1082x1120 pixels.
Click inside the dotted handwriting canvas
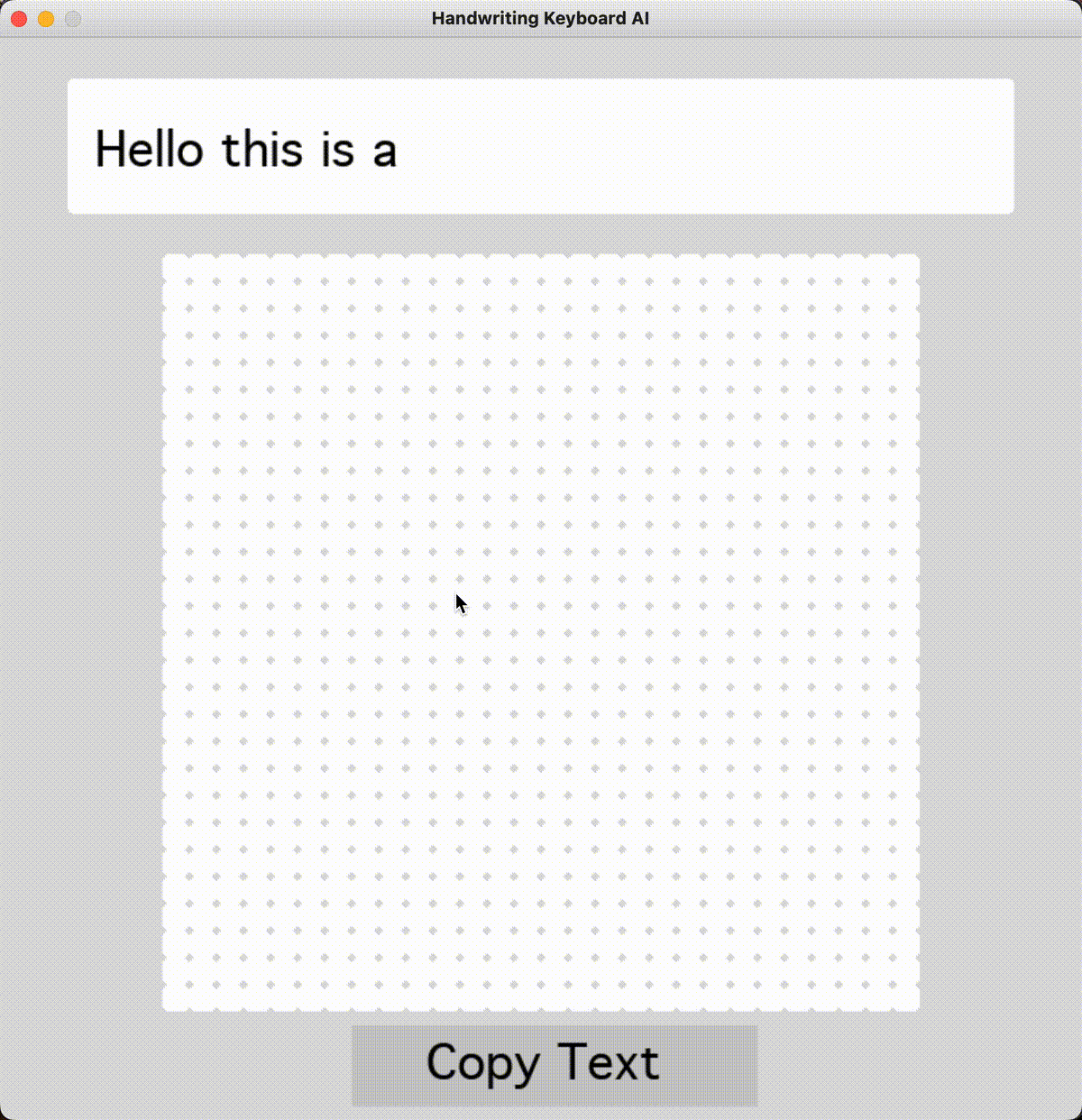click(x=541, y=631)
